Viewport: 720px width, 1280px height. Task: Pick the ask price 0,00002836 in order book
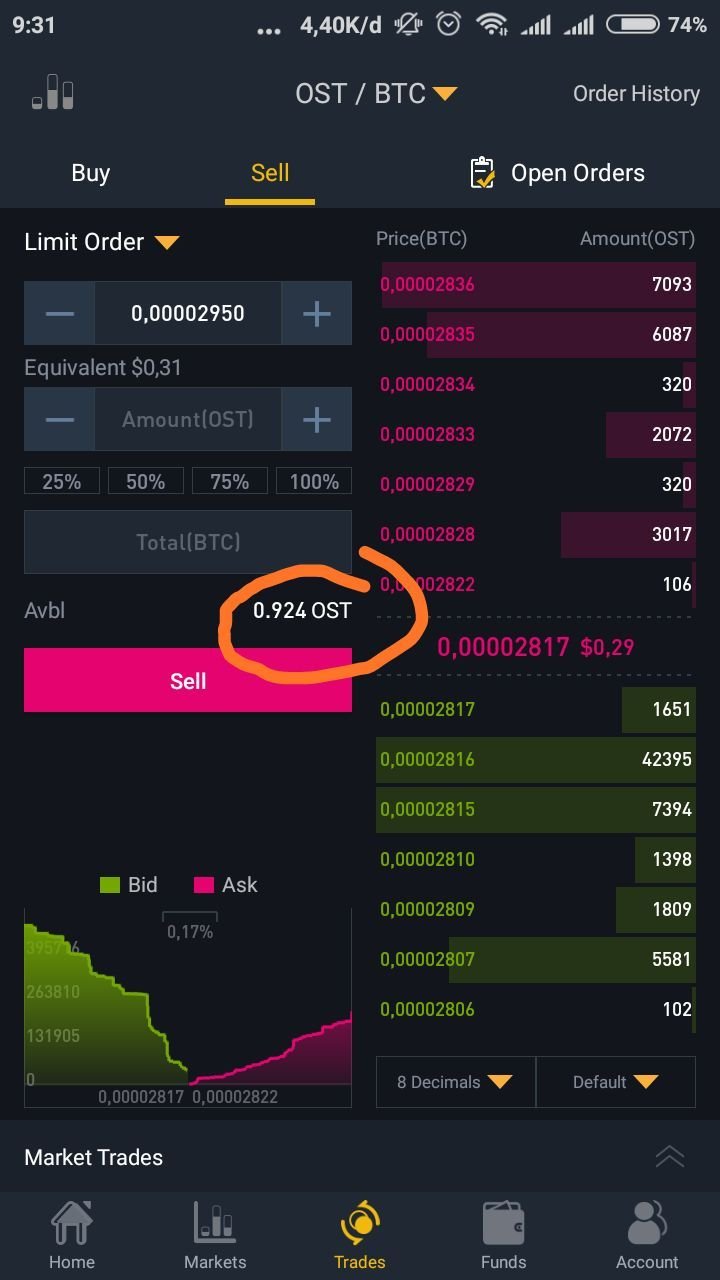click(428, 285)
